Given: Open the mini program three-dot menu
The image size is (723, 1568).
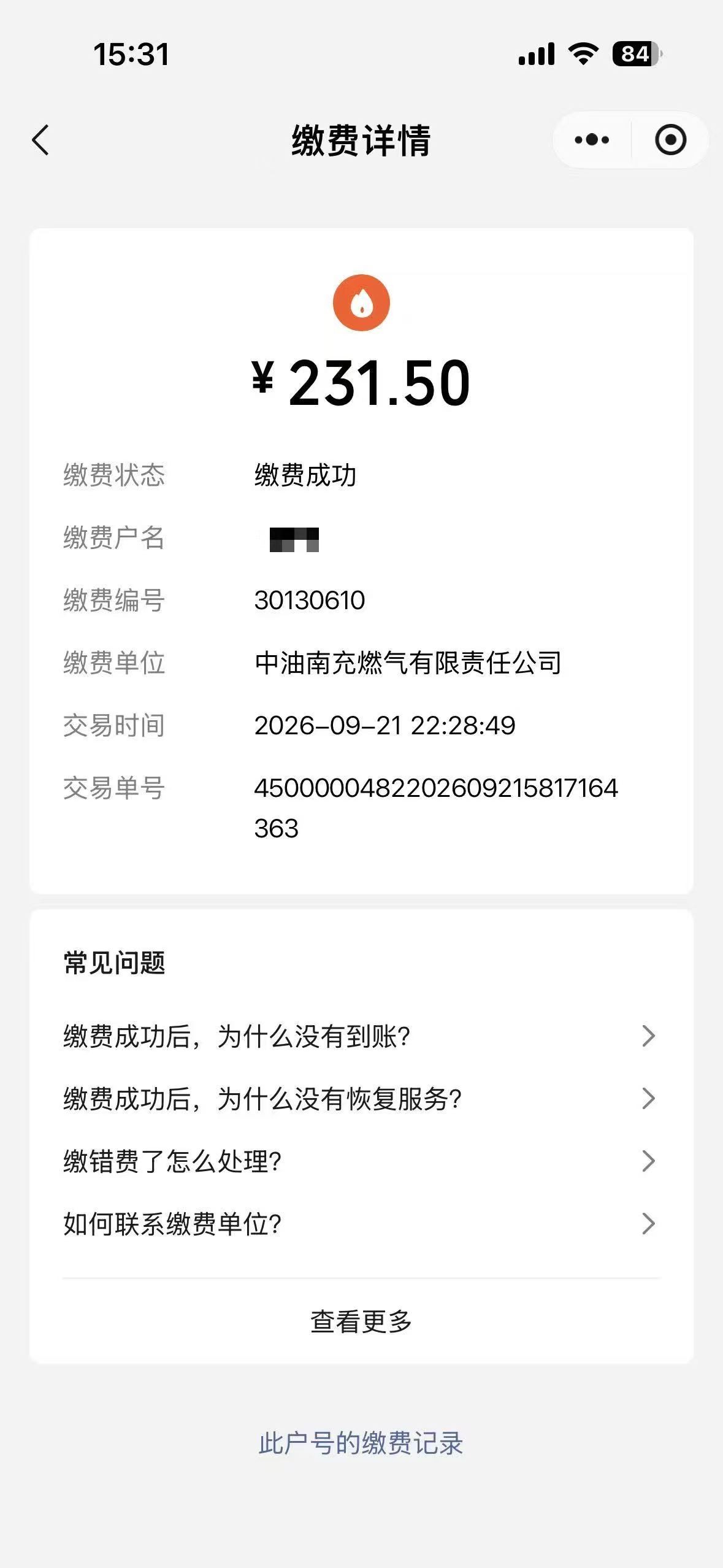Looking at the screenshot, I should 592,140.
